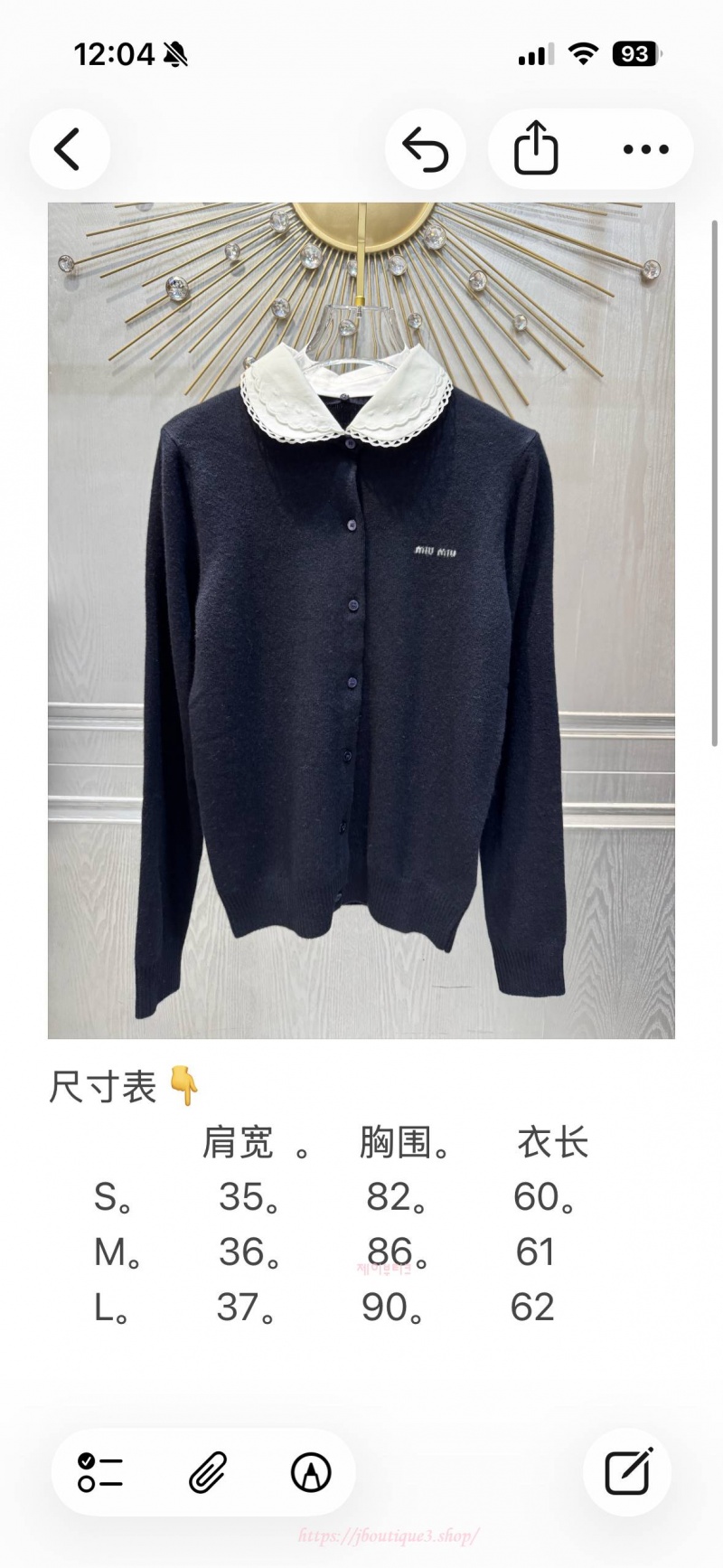Viewport: 723px width, 1568px height.
Task: Compose a new note
Action: pos(629,1471)
